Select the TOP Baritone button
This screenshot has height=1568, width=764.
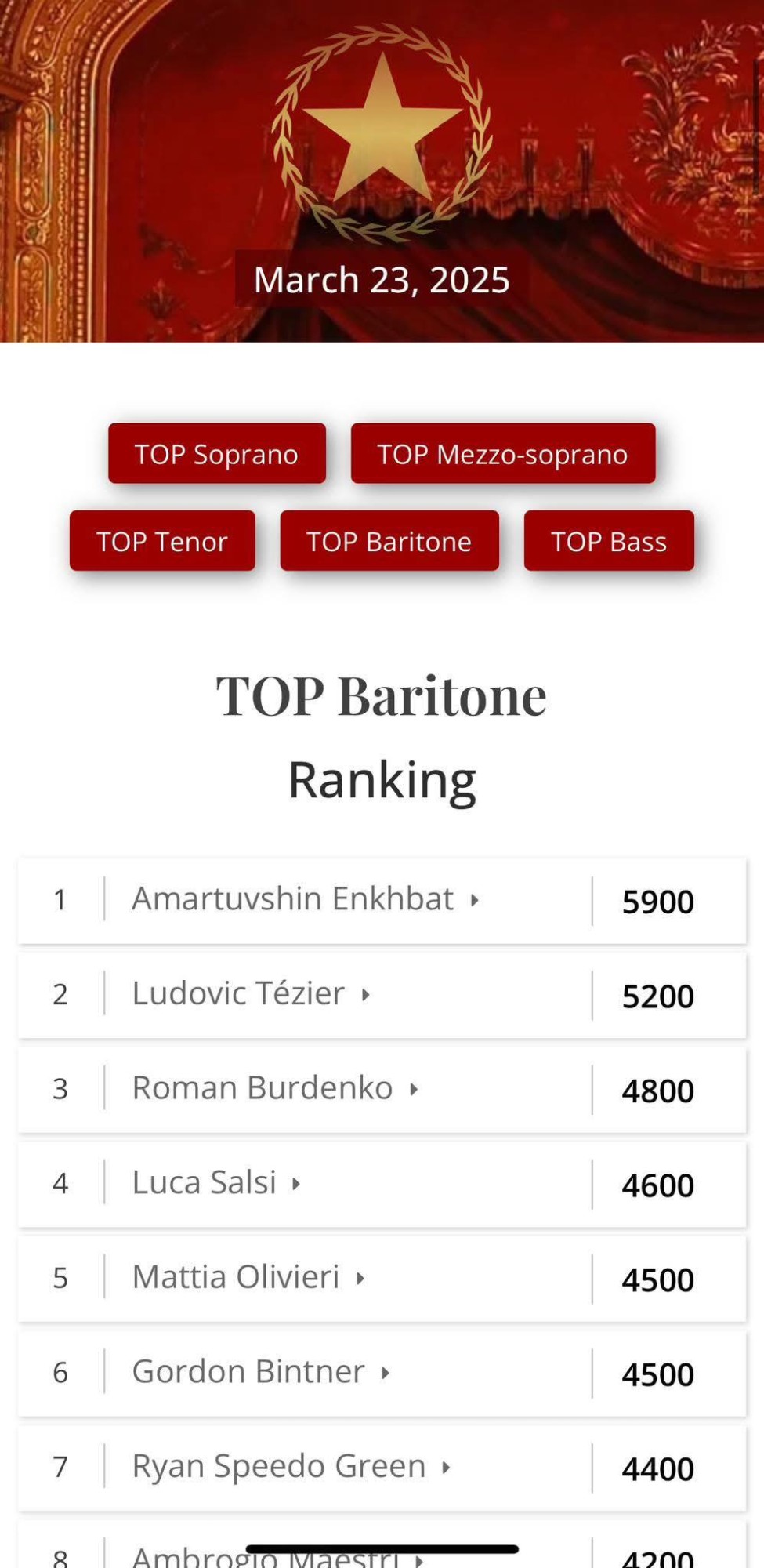click(x=389, y=541)
